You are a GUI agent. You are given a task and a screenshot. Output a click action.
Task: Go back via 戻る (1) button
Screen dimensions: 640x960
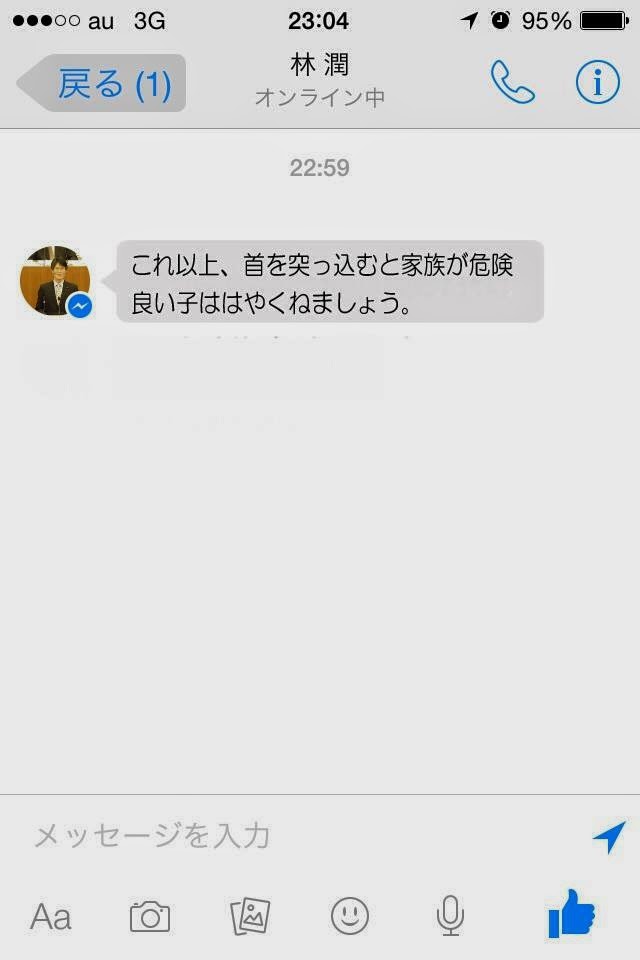click(x=103, y=83)
